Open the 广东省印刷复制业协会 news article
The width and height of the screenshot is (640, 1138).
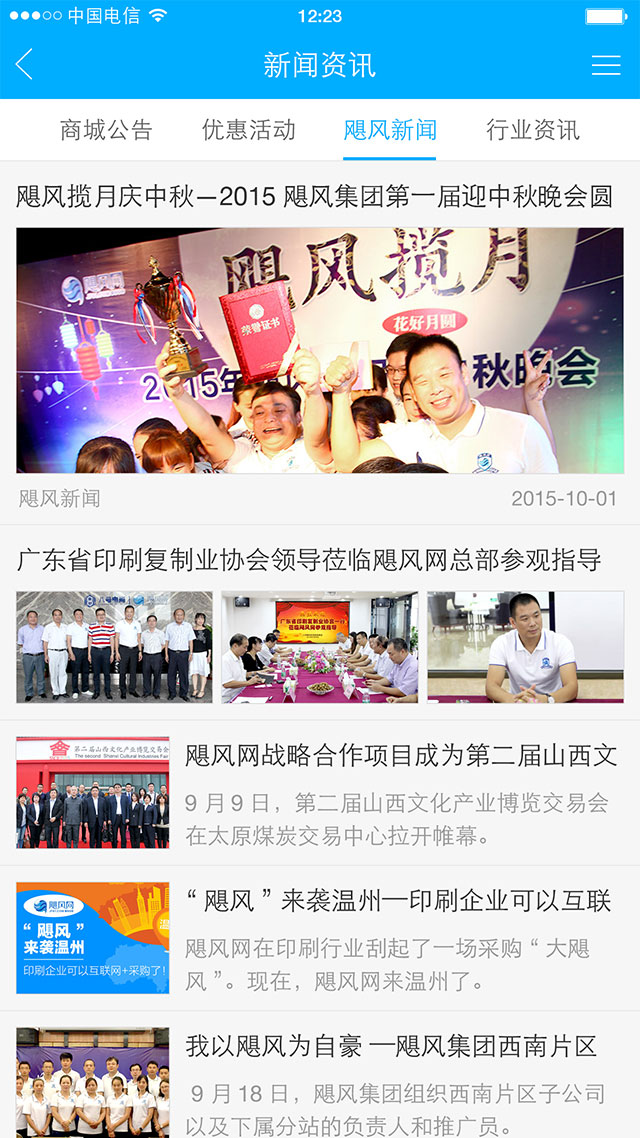point(309,560)
